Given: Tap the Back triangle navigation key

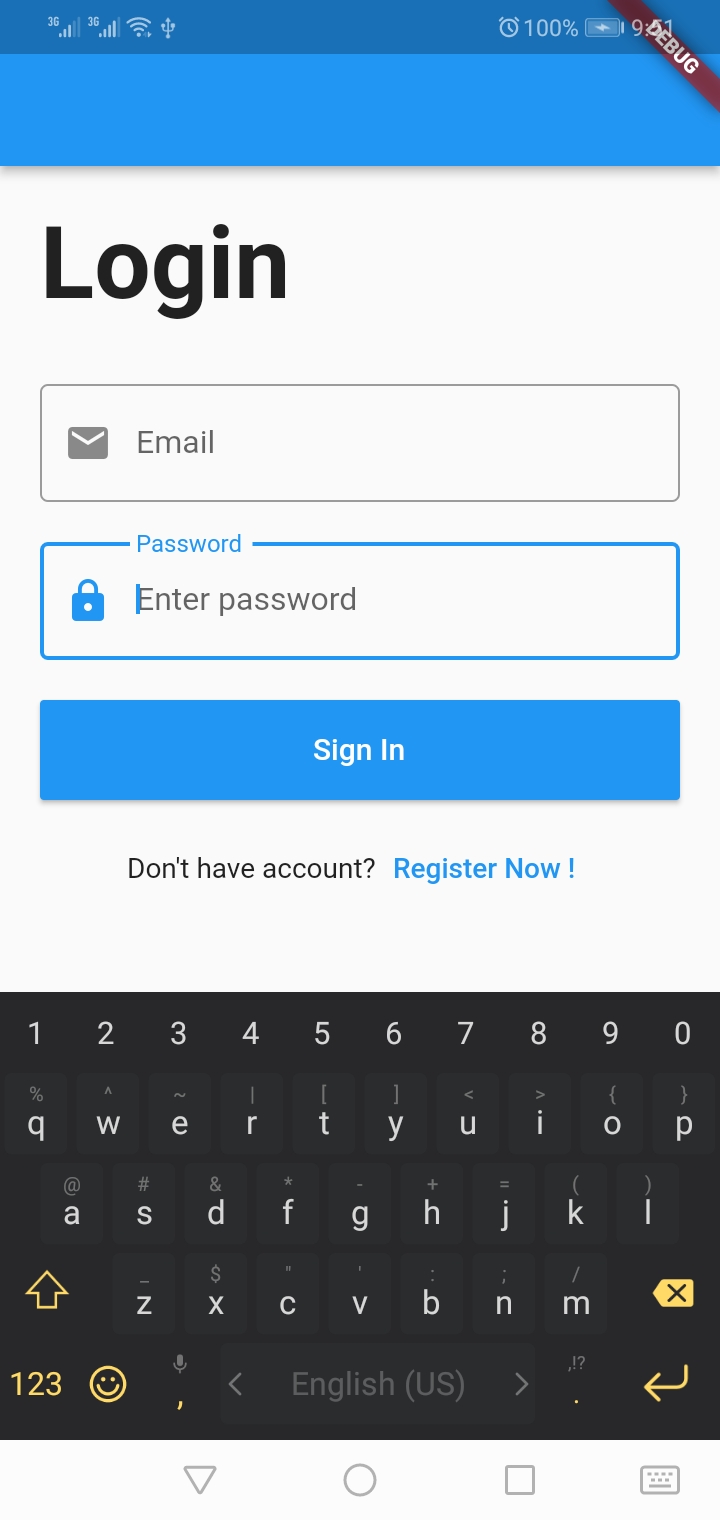Looking at the screenshot, I should click(x=200, y=1480).
